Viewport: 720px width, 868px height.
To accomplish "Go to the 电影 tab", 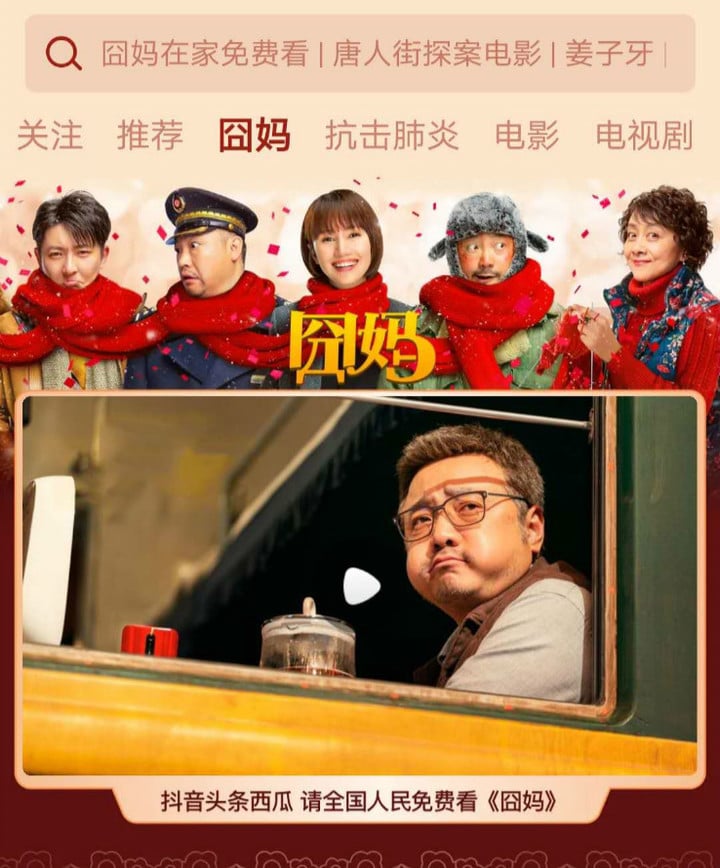I will tap(527, 135).
